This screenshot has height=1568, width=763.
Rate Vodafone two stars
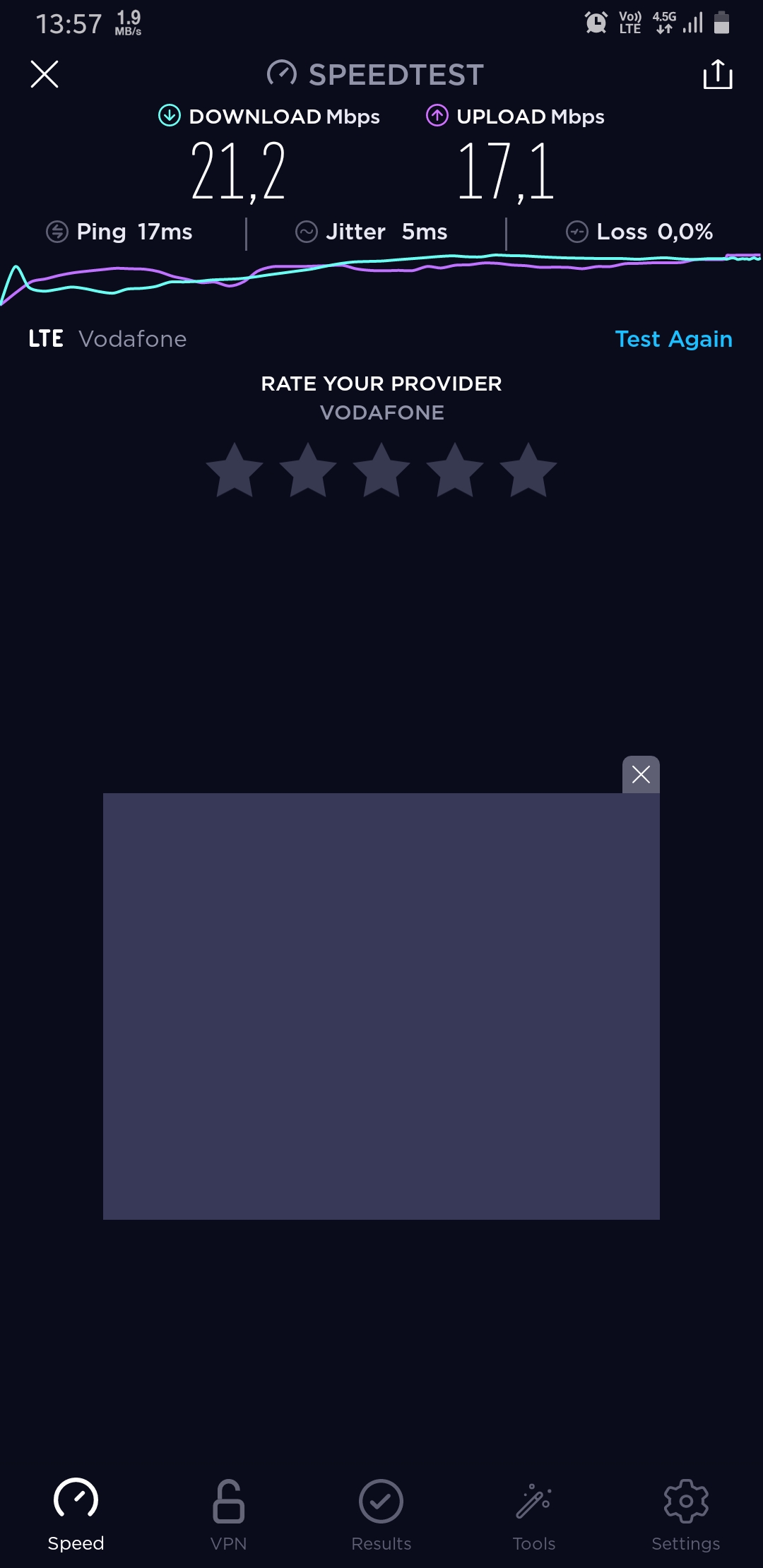[308, 470]
